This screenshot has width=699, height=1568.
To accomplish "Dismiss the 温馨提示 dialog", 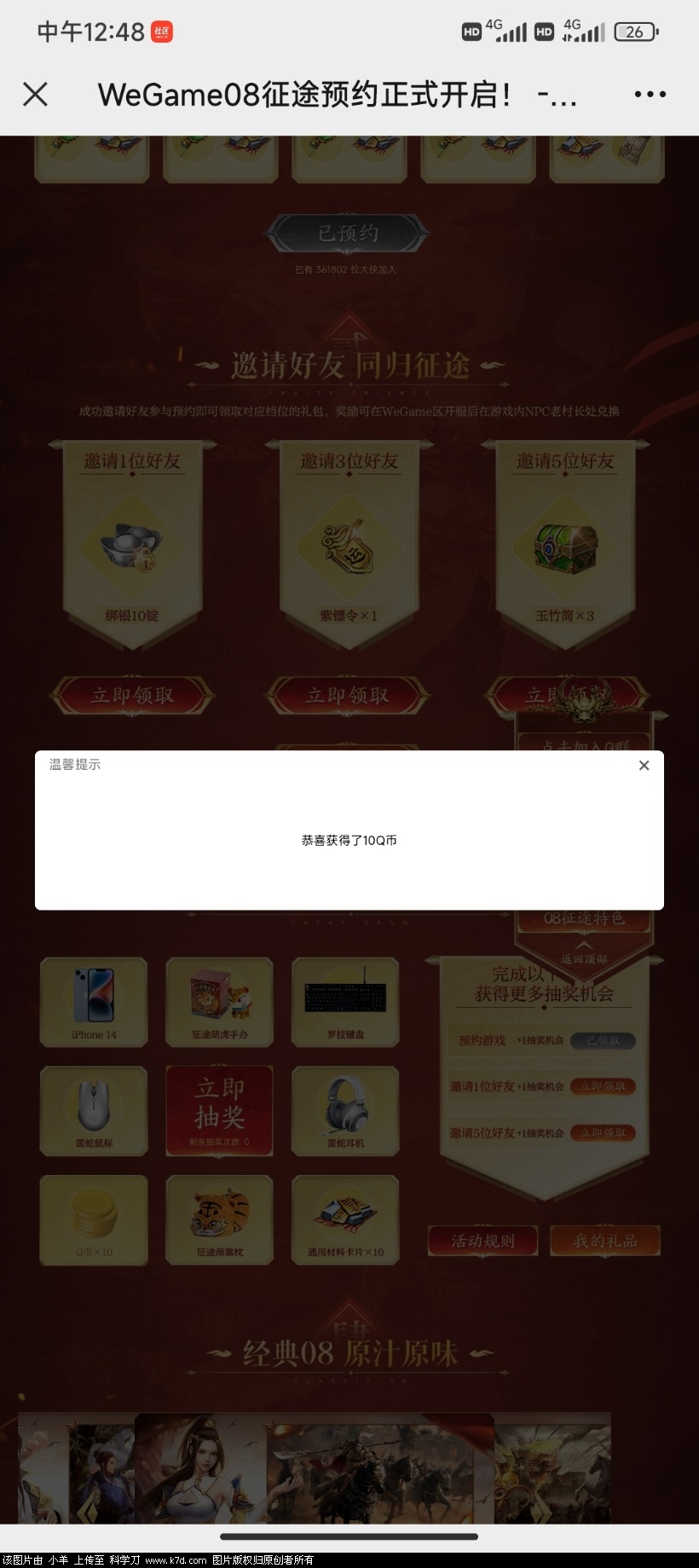I will (644, 766).
